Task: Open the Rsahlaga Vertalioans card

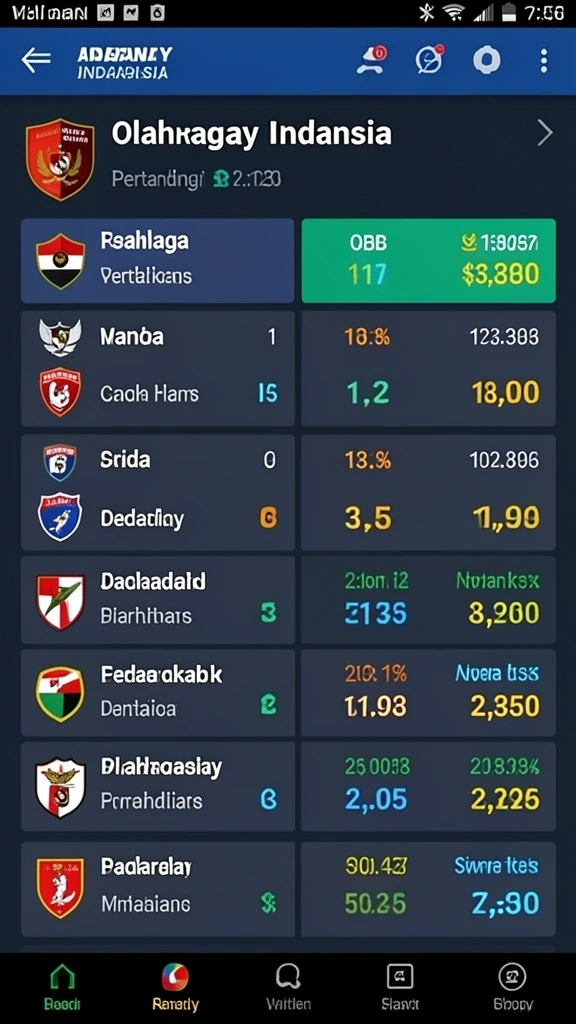Action: coord(157,261)
